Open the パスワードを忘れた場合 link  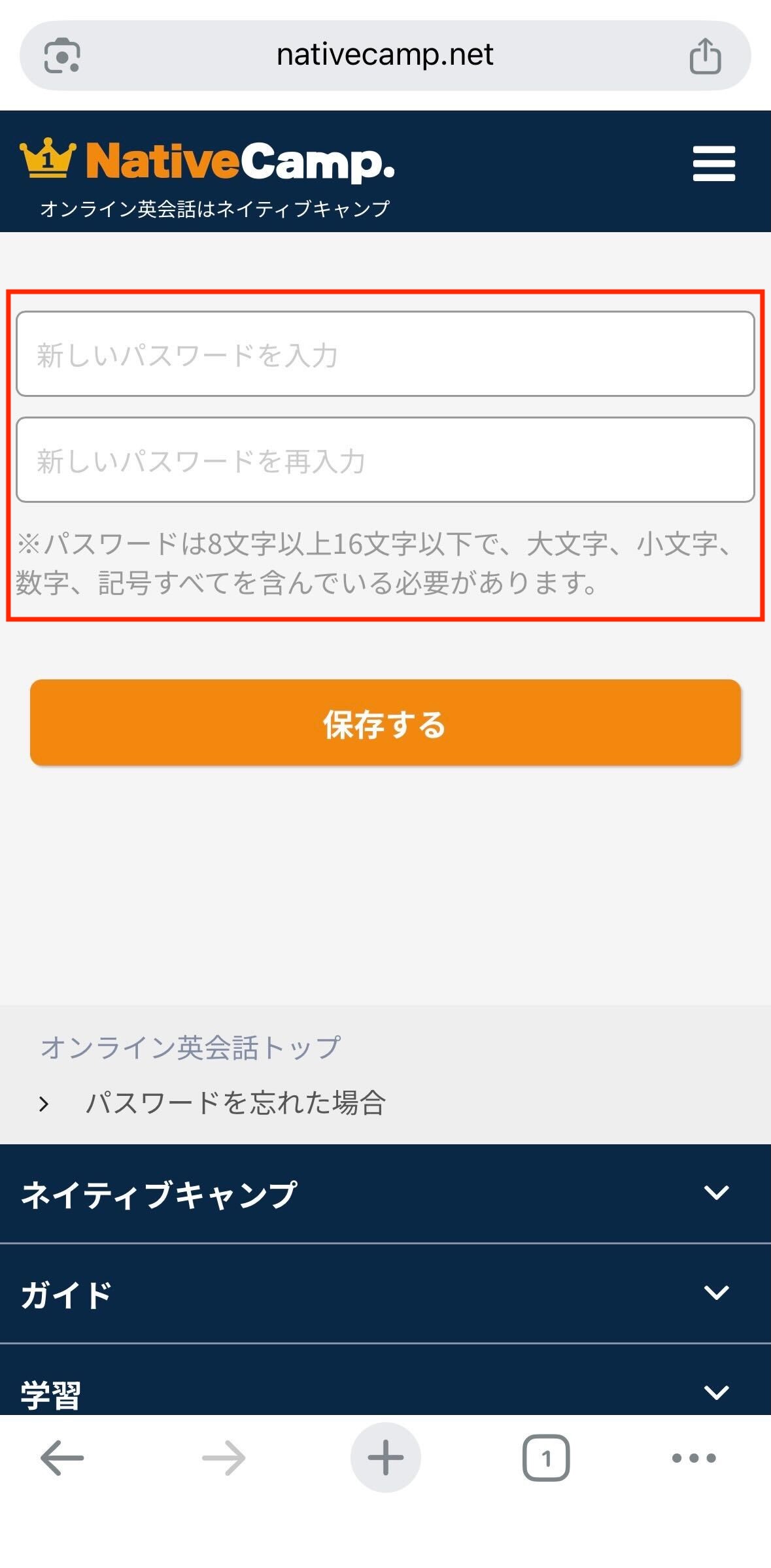[x=235, y=1102]
